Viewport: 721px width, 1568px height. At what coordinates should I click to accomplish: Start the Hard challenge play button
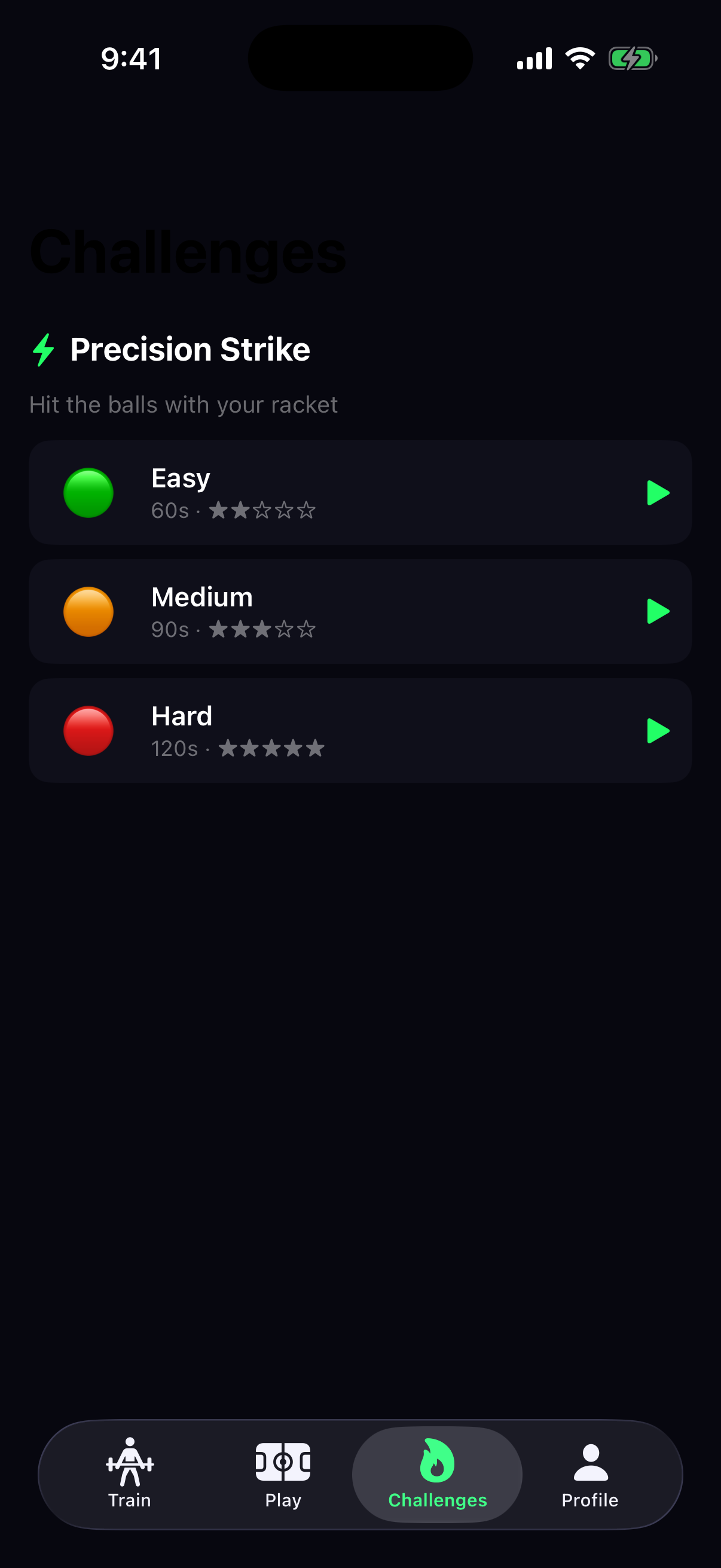pyautogui.click(x=657, y=731)
